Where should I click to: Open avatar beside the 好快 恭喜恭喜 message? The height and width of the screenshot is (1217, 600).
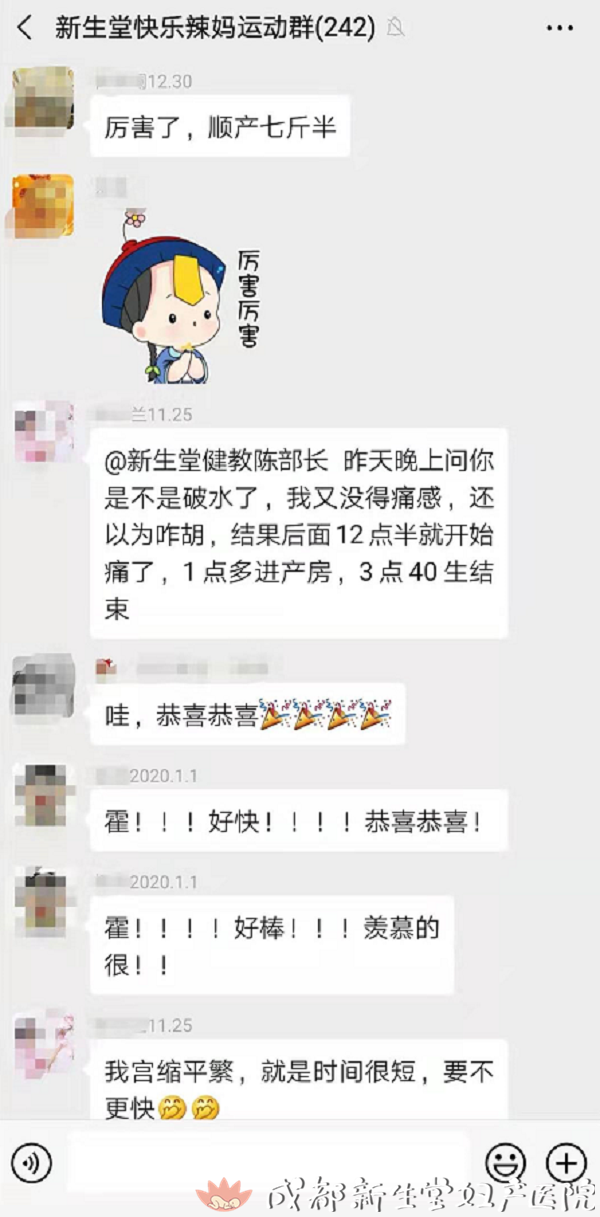pos(43,795)
